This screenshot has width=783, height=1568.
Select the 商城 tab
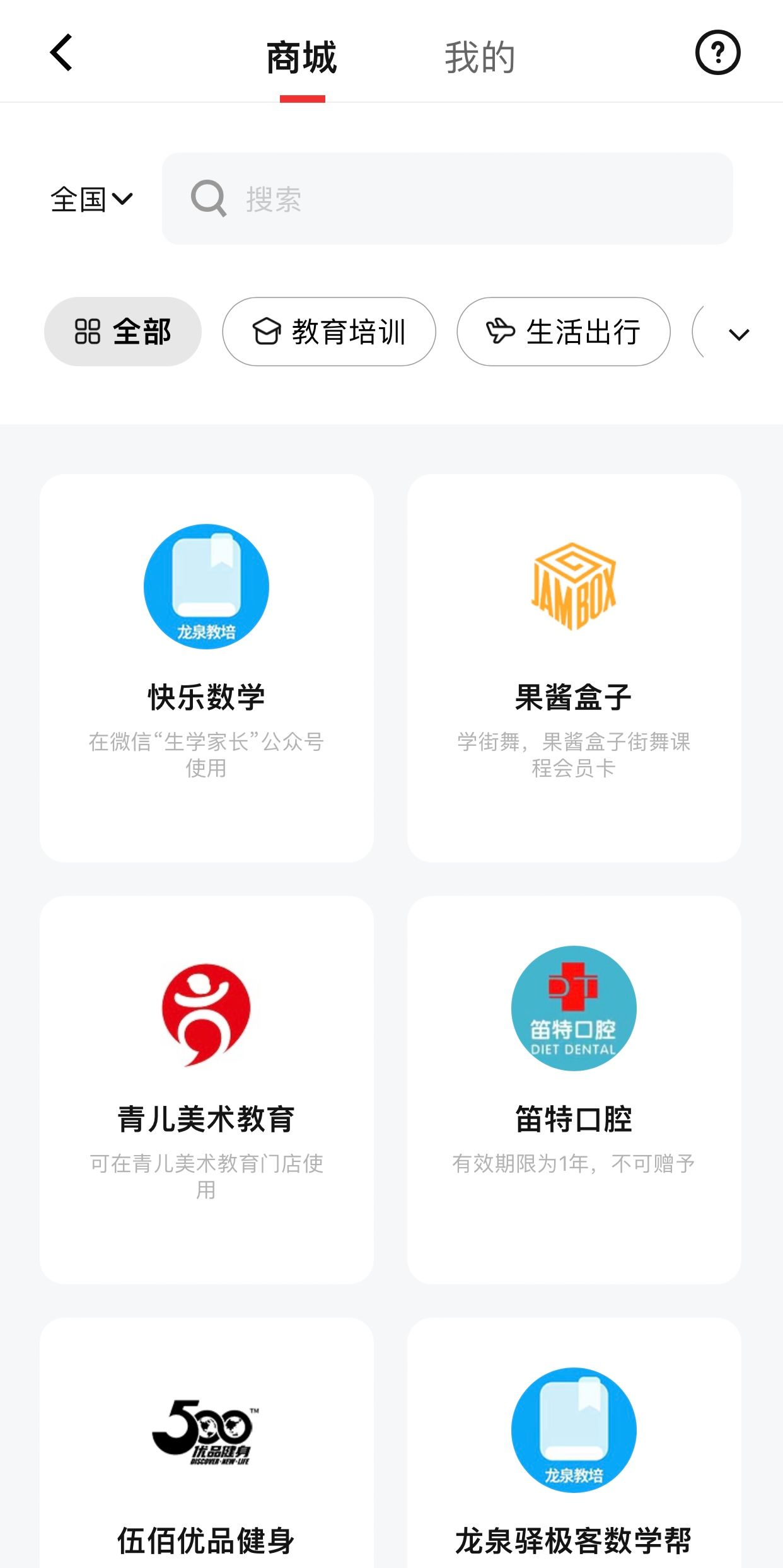[302, 57]
